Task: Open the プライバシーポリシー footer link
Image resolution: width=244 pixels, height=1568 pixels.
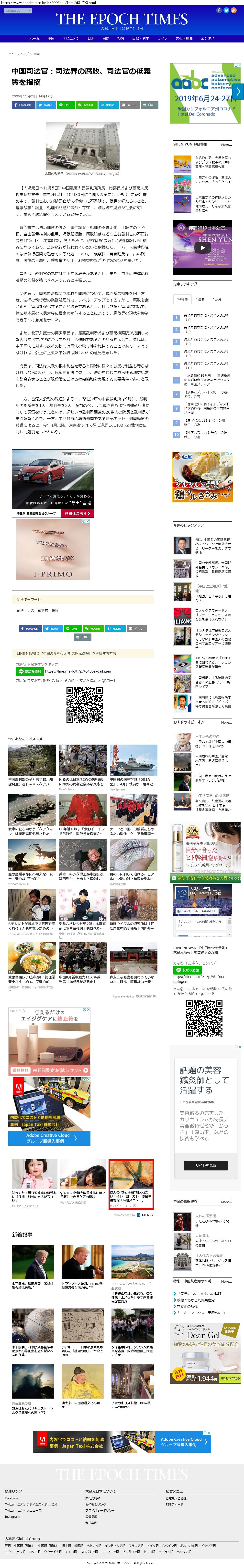Action: (x=100, y=1511)
